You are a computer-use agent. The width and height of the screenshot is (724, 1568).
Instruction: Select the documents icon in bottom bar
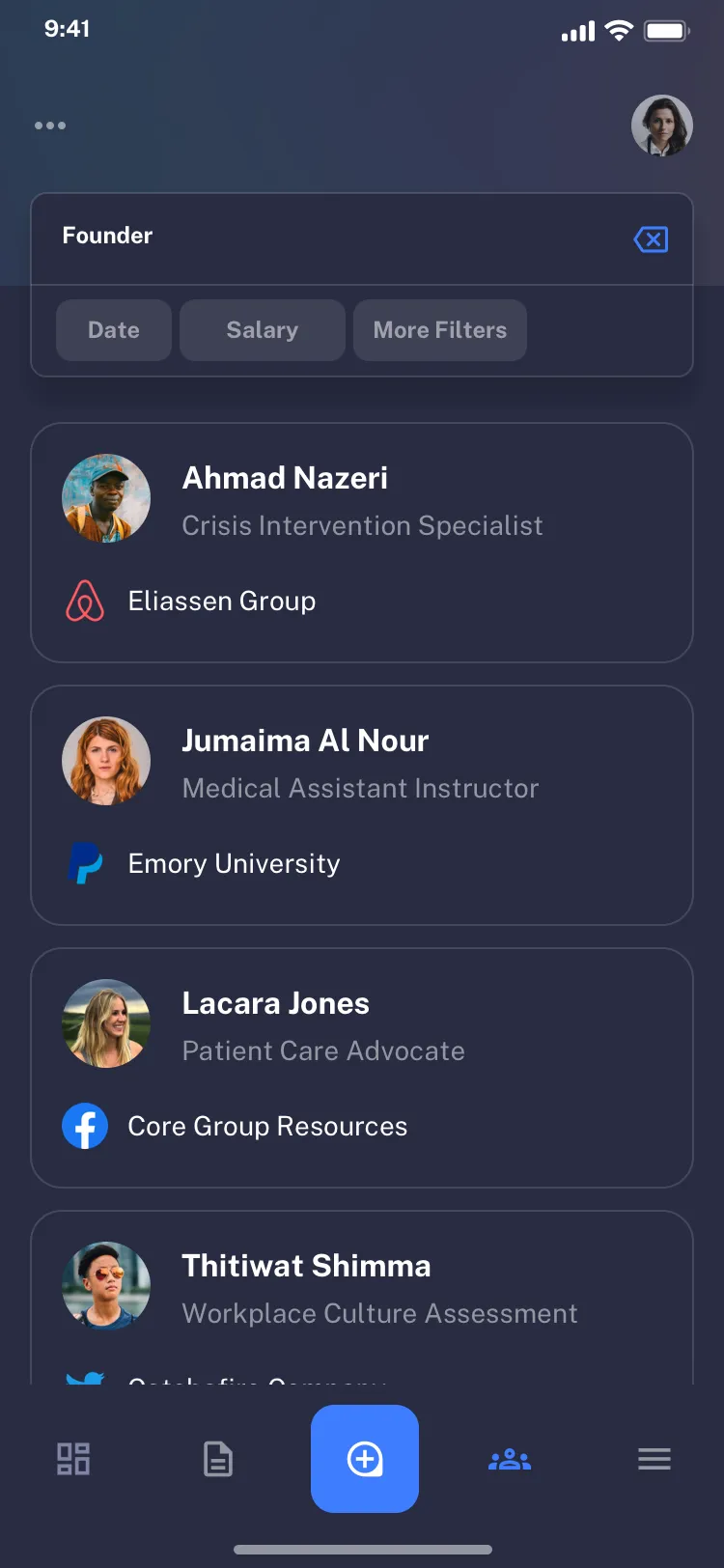[x=217, y=1459]
